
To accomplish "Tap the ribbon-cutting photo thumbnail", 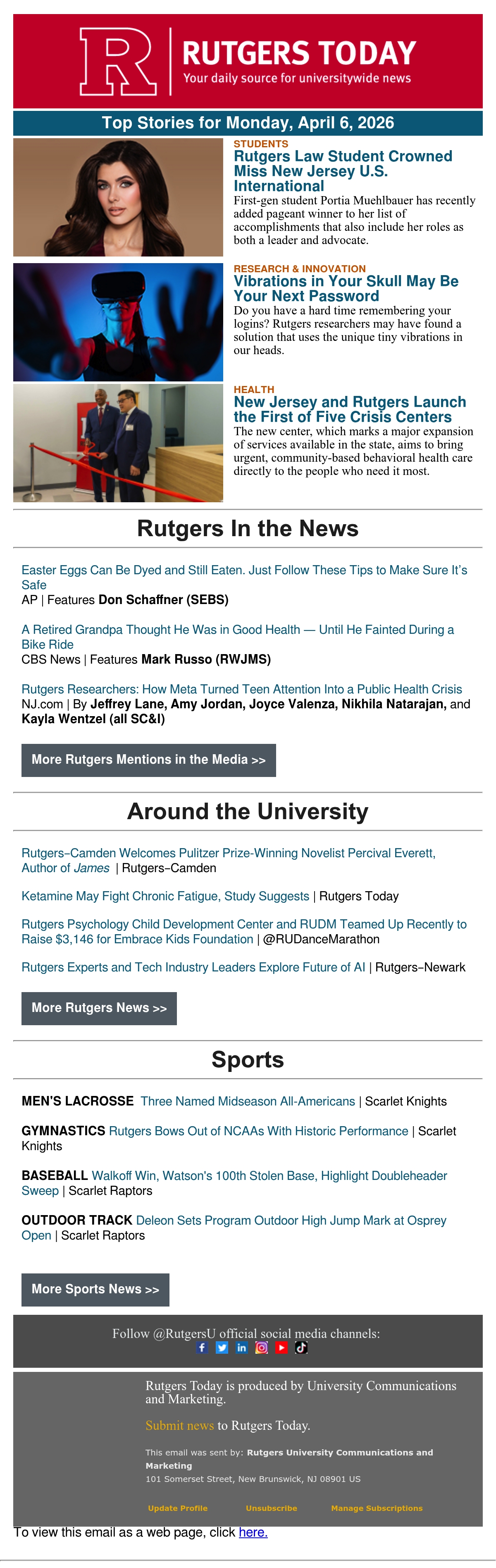I will pyautogui.click(x=118, y=443).
